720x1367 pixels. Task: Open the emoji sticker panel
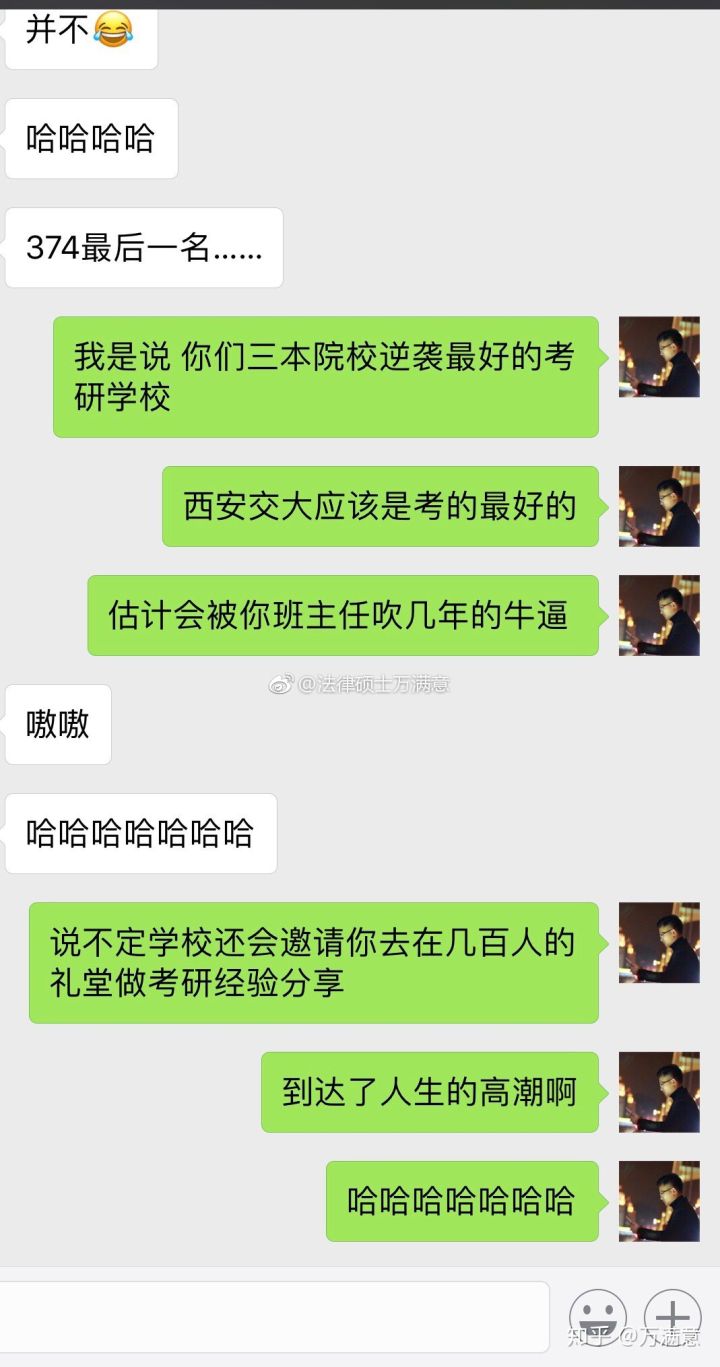coord(597,1316)
